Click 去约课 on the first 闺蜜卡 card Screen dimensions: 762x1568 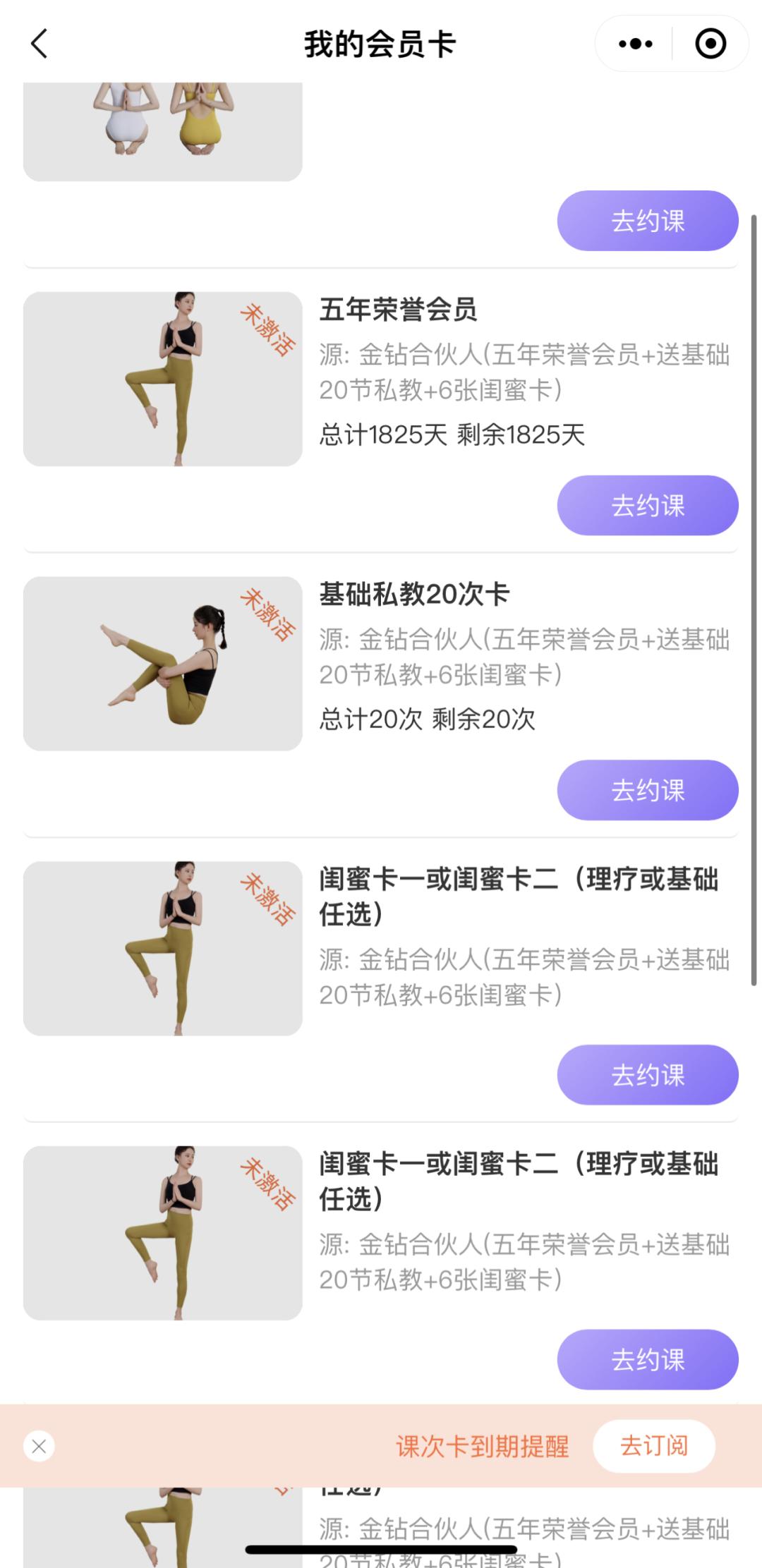point(646,1075)
